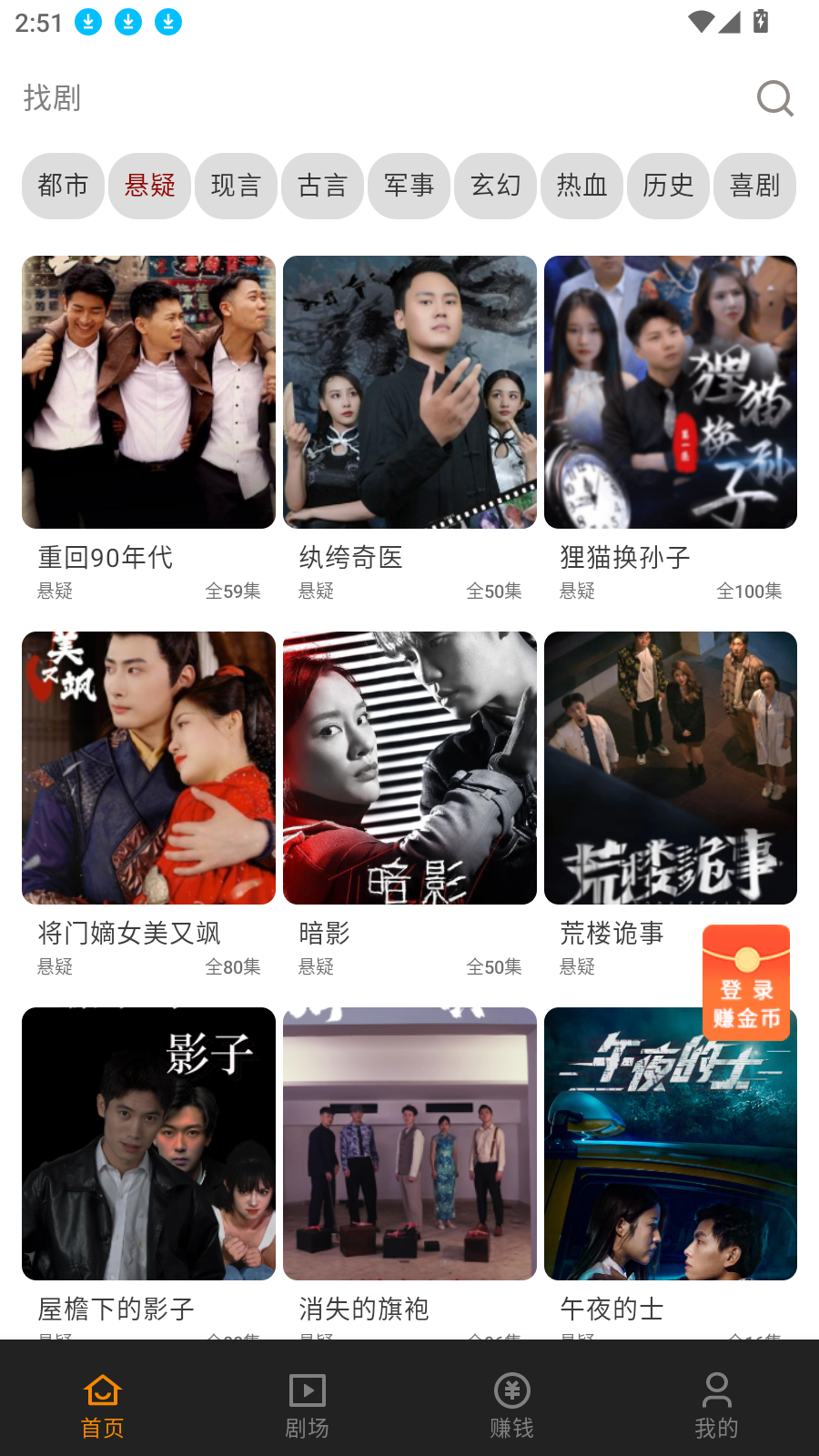This screenshot has width=819, height=1456.
Task: Open the 历史 category
Action: pos(668,186)
